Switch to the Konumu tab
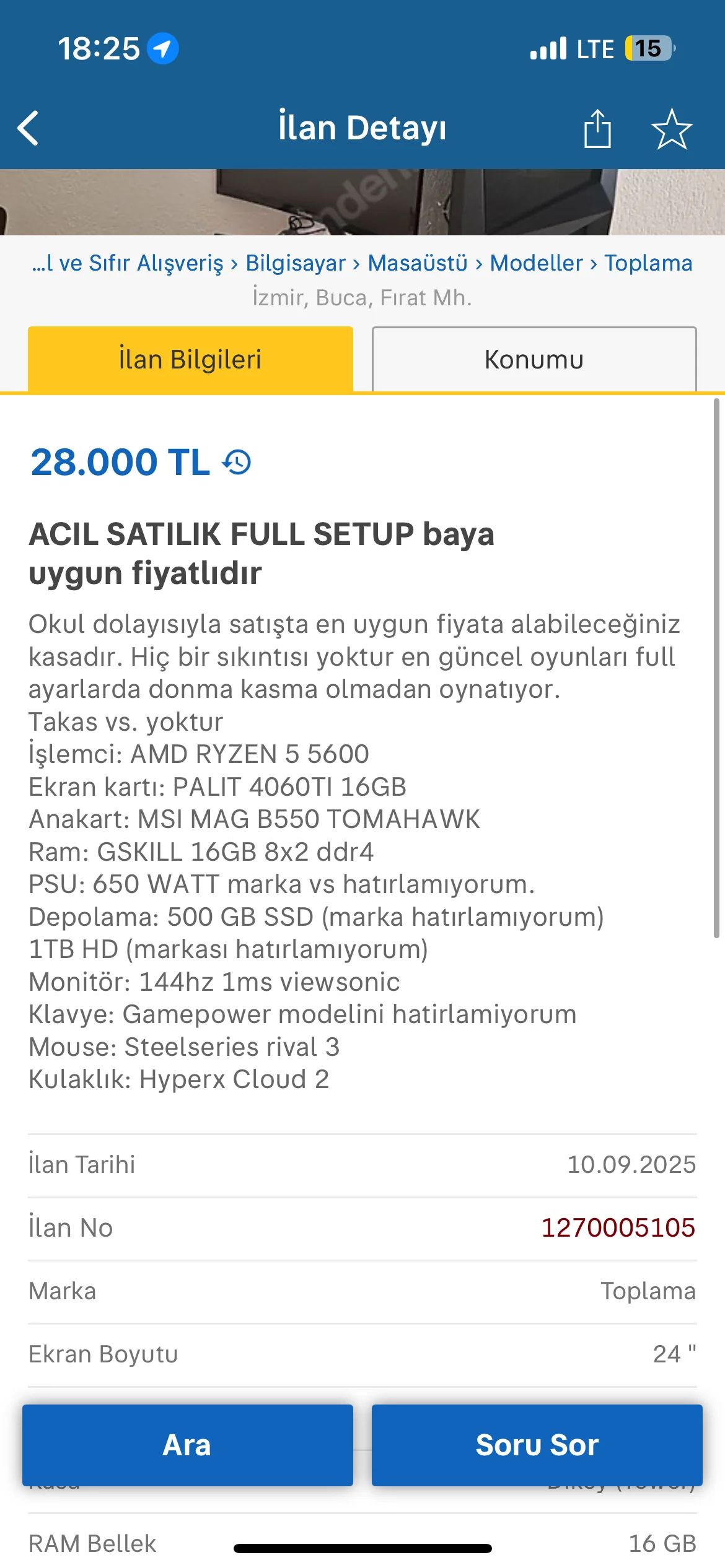The height and width of the screenshot is (1568, 725). tap(534, 359)
